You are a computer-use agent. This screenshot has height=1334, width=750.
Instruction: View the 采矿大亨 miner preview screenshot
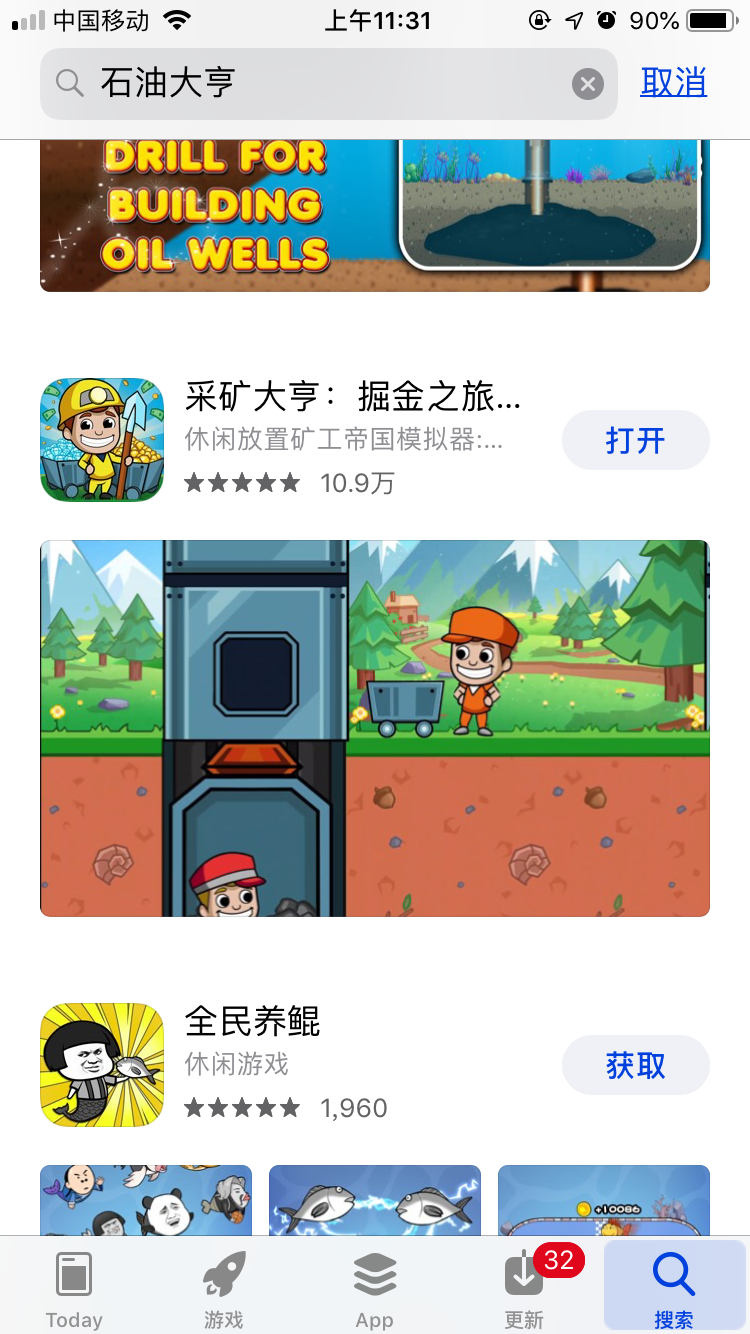point(374,728)
